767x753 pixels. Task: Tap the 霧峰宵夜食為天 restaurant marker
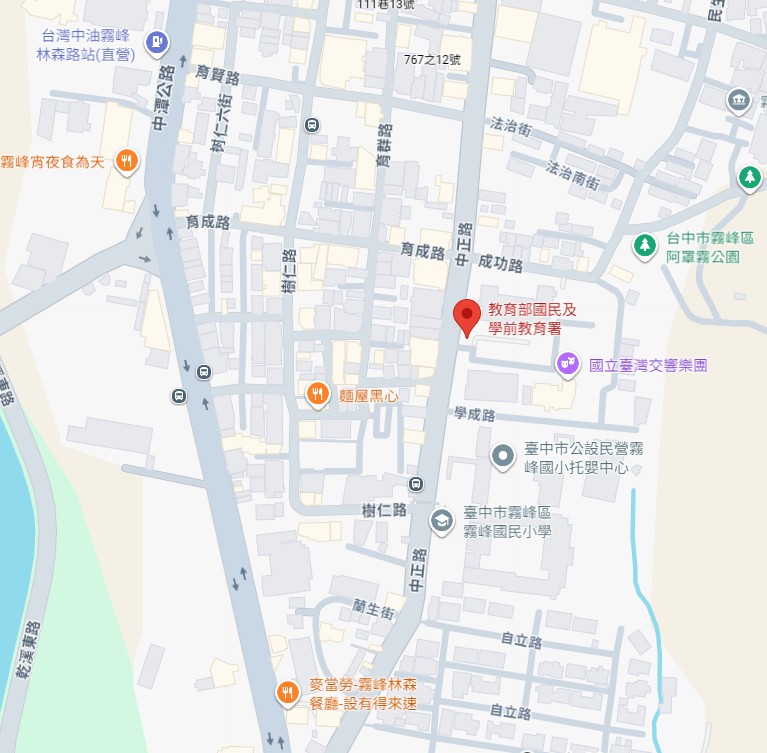pos(126,160)
